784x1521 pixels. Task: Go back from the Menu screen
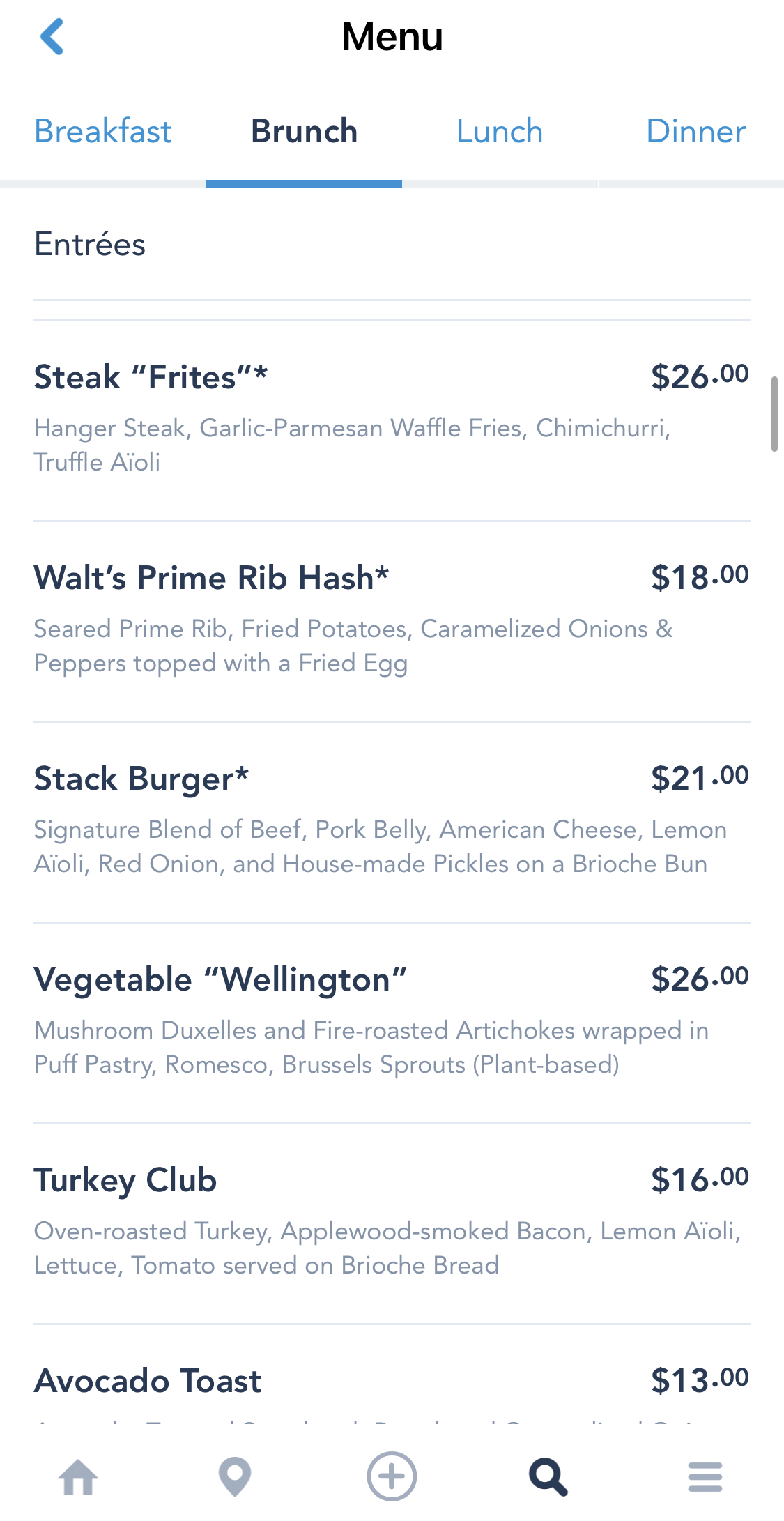coord(52,36)
